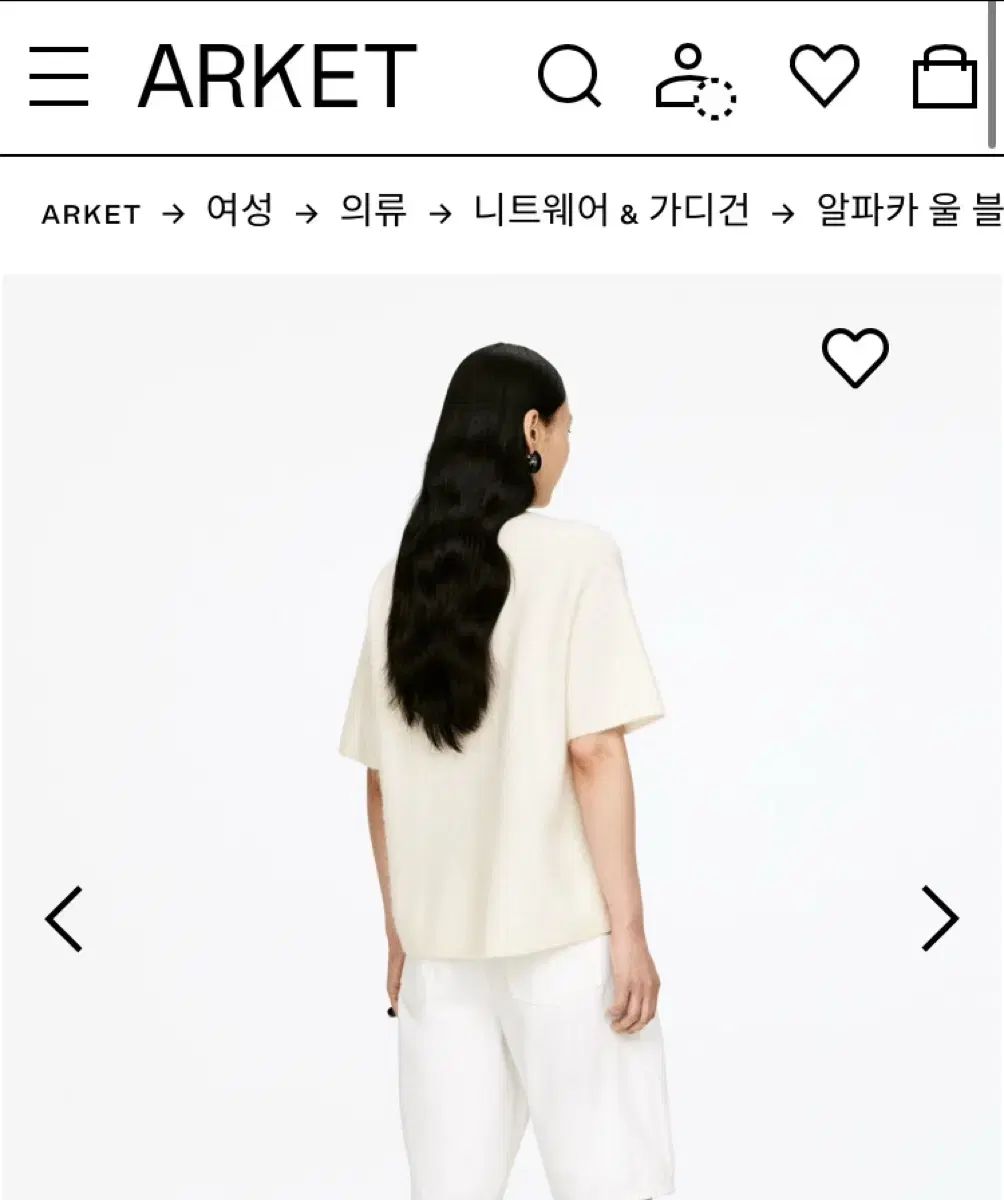Advance the image carousel with right arrow
Screen dimensions: 1004x1200
[941, 916]
